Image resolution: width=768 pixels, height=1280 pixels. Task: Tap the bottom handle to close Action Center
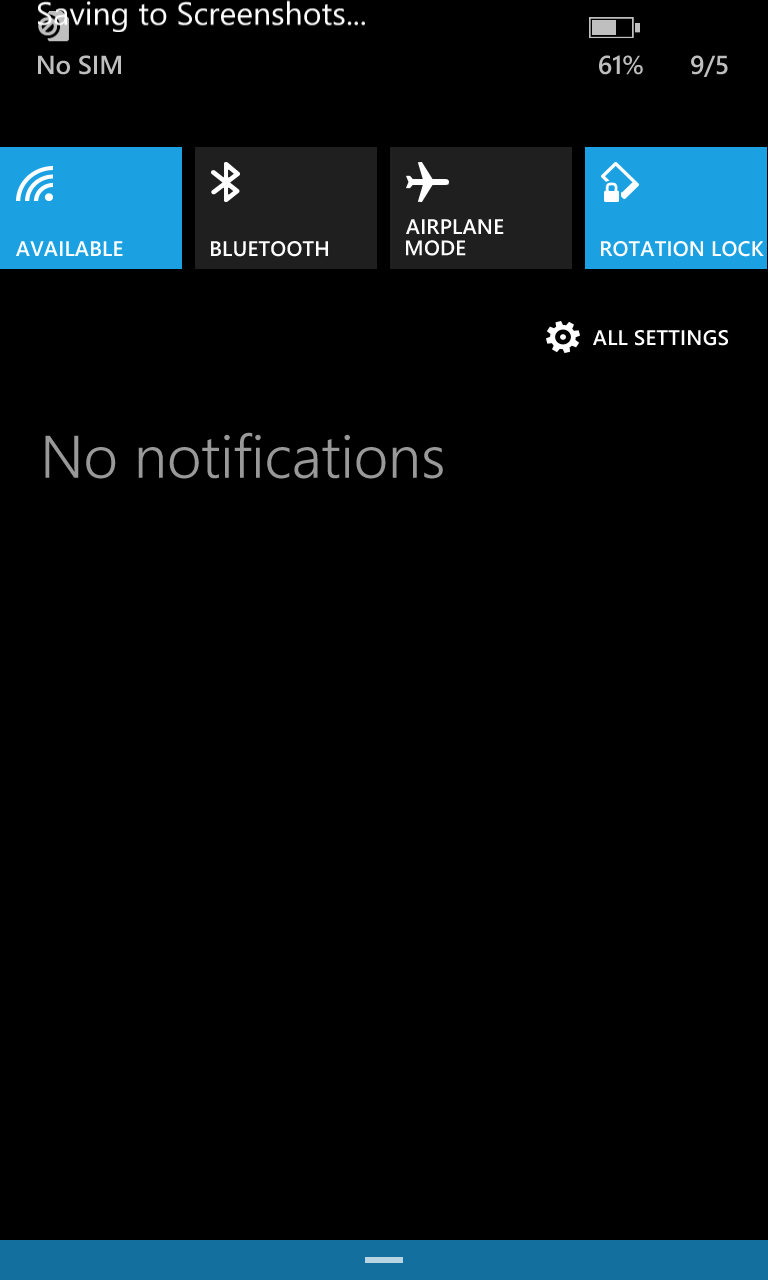pyautogui.click(x=384, y=1260)
